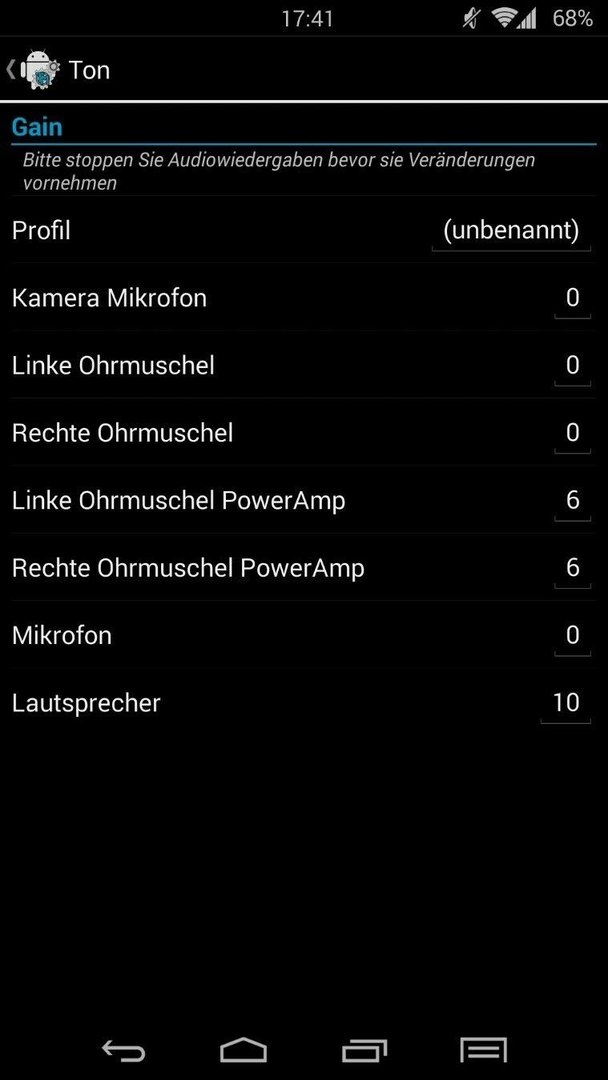The image size is (608, 1080).
Task: Go to the home screen
Action: 244,1050
